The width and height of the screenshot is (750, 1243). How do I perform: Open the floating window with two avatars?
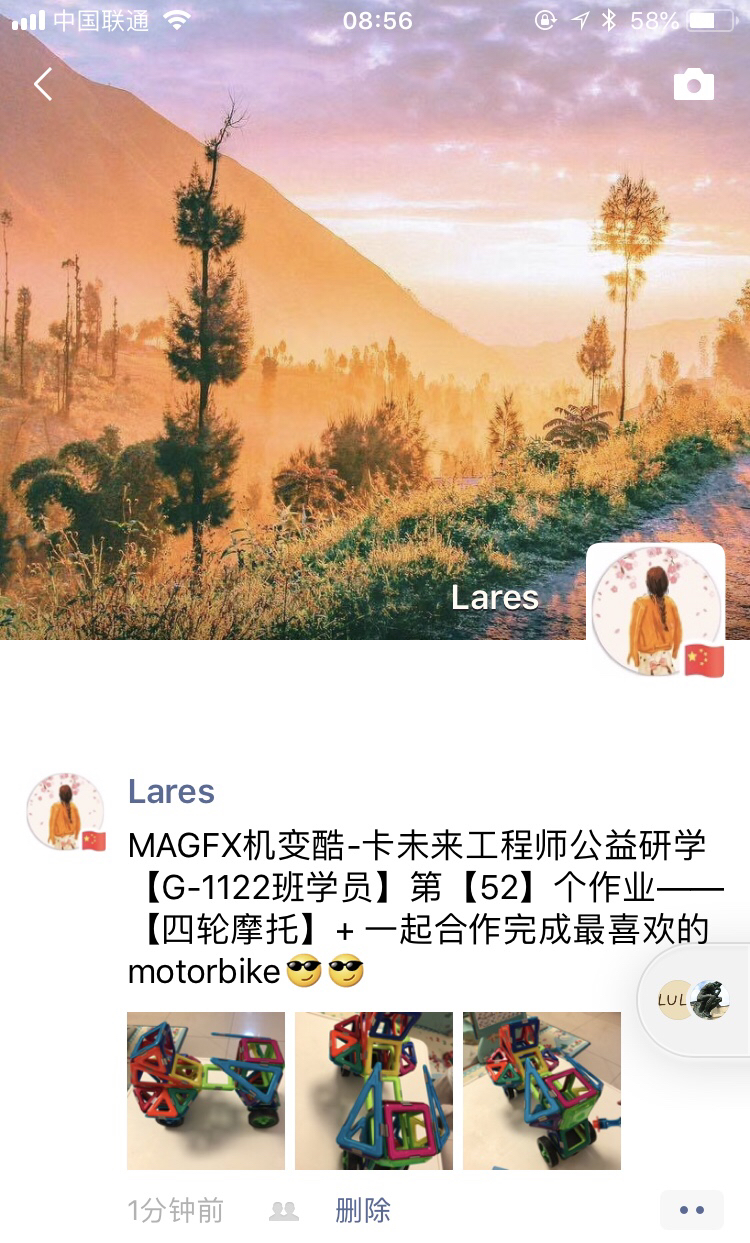point(695,1000)
